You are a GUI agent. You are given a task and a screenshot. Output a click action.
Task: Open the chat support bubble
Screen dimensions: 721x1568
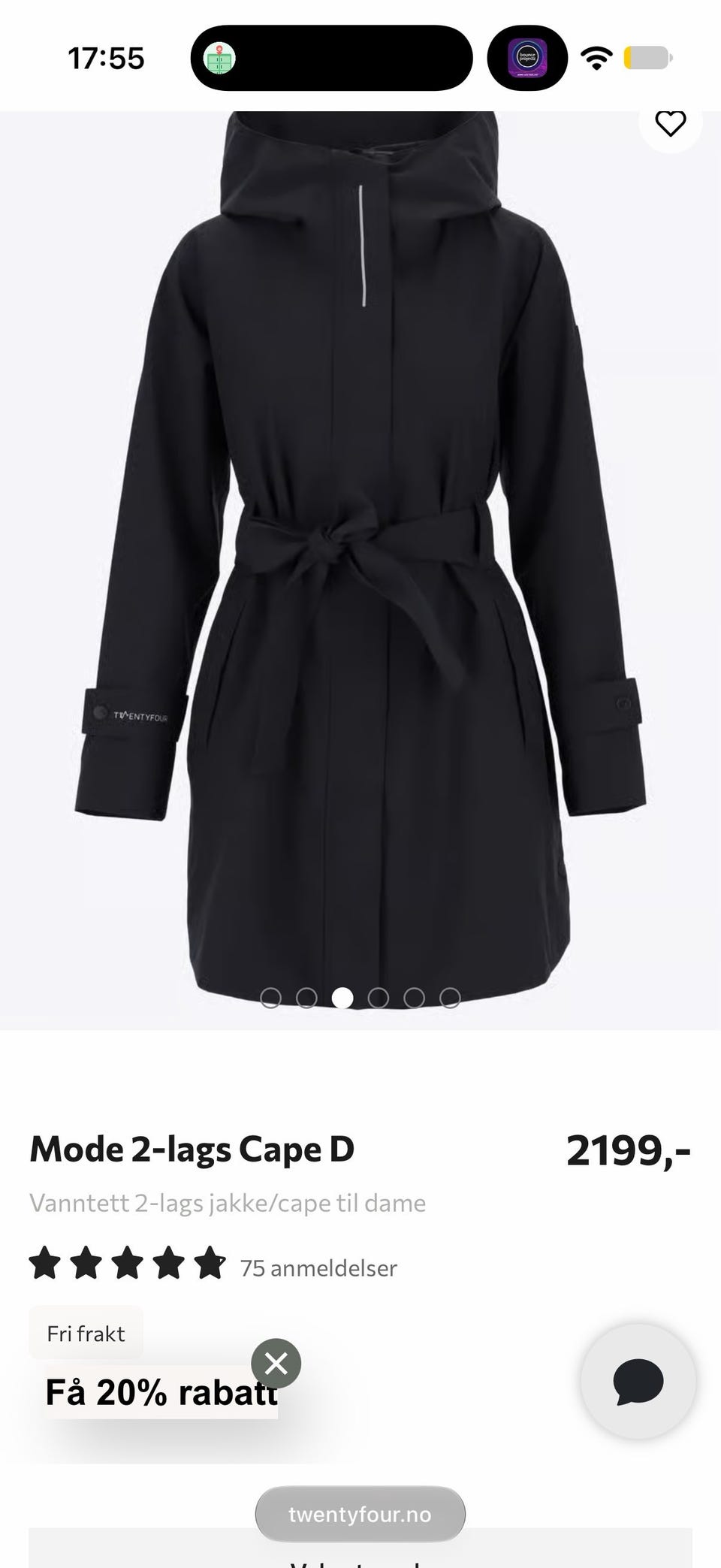pos(638,1381)
